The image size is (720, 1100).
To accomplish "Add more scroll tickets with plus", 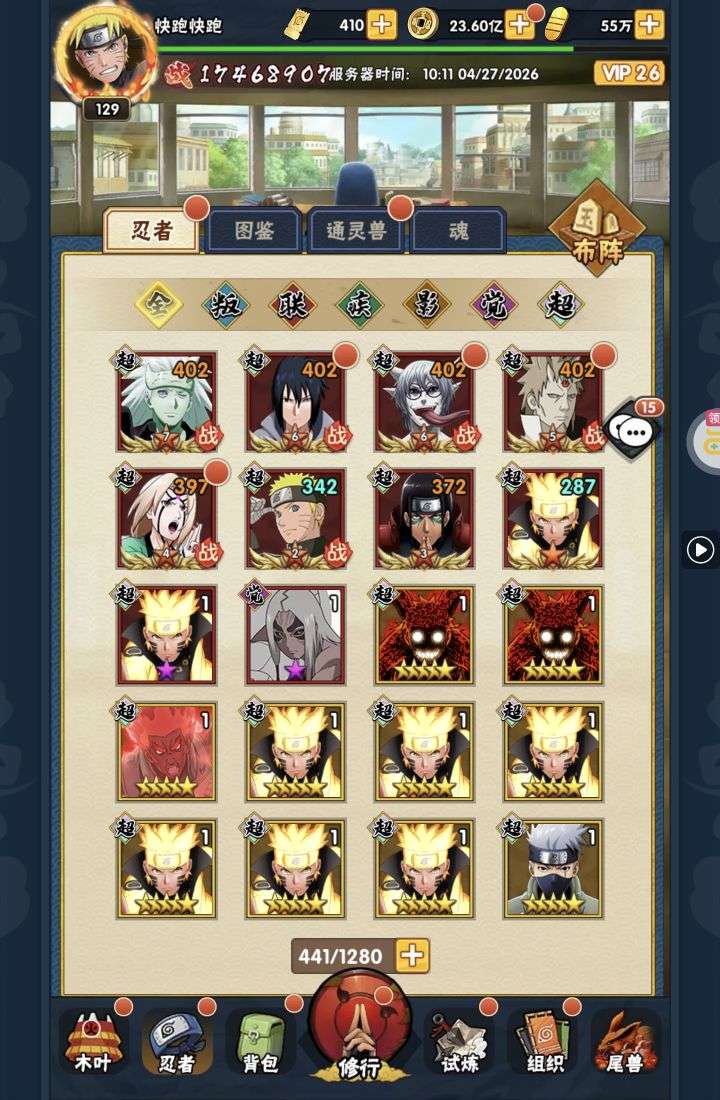I will 381,24.
